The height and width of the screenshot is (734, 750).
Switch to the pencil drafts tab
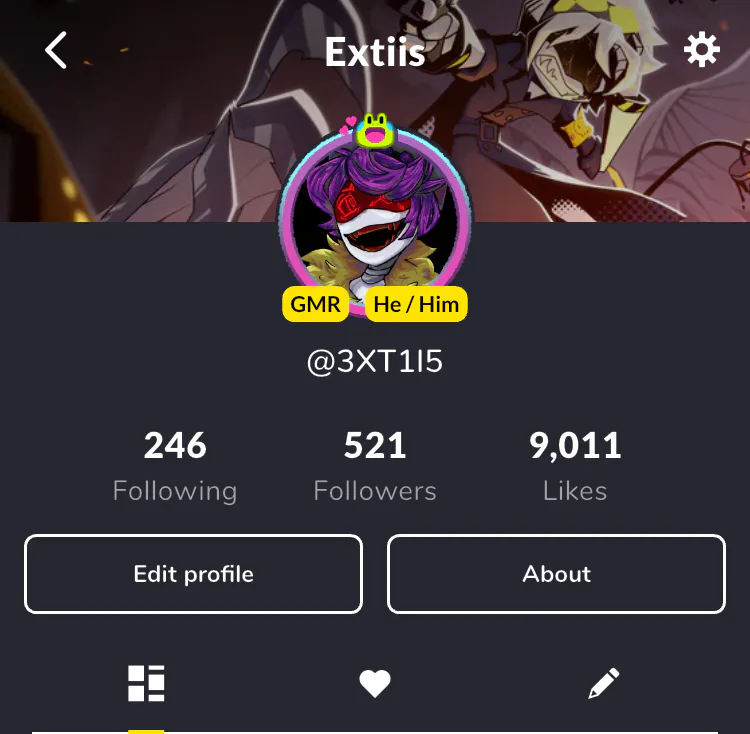[604, 684]
